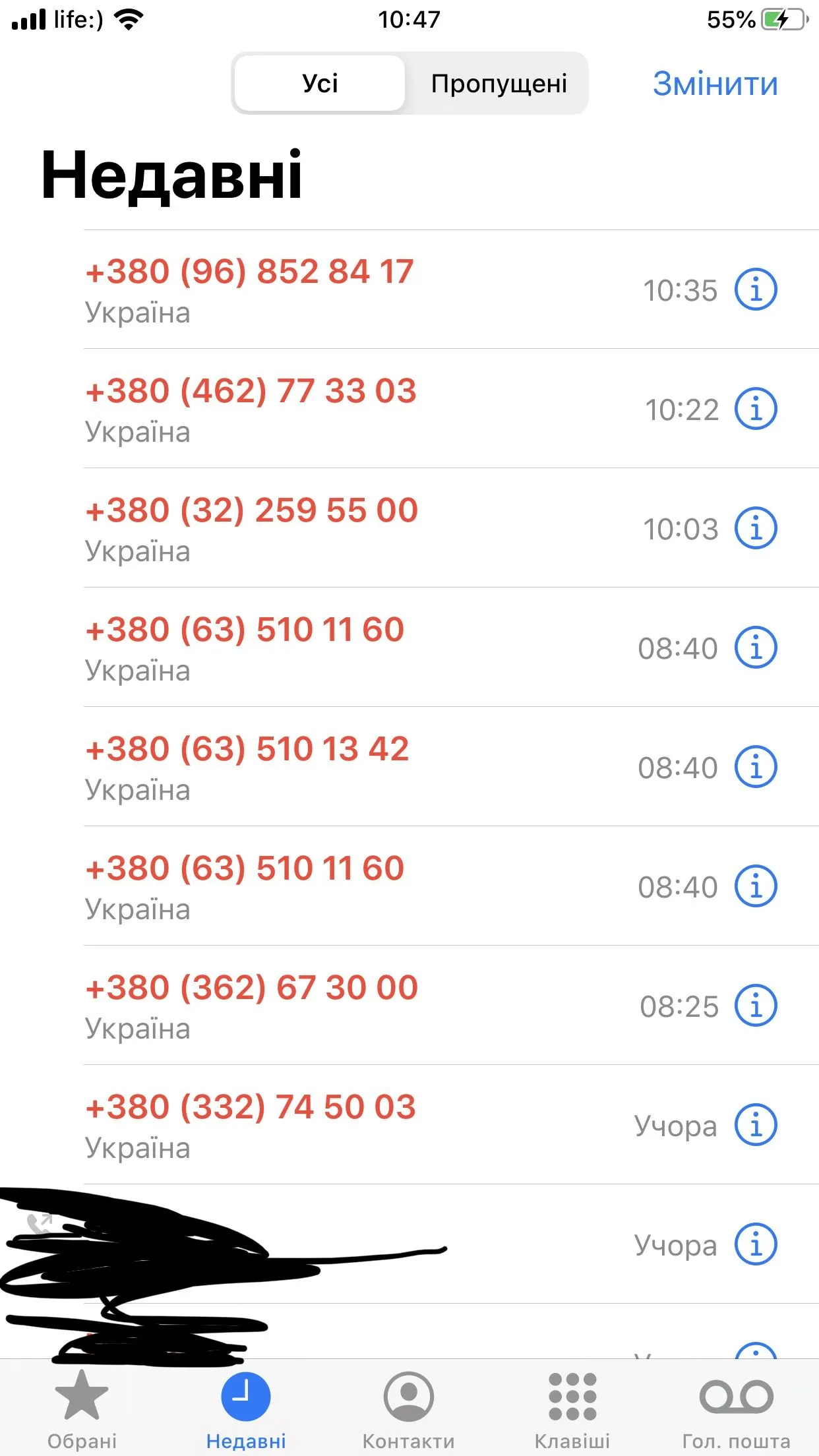Tap the Змінити edit button
This screenshot has height=1456, width=819.
pos(715,84)
